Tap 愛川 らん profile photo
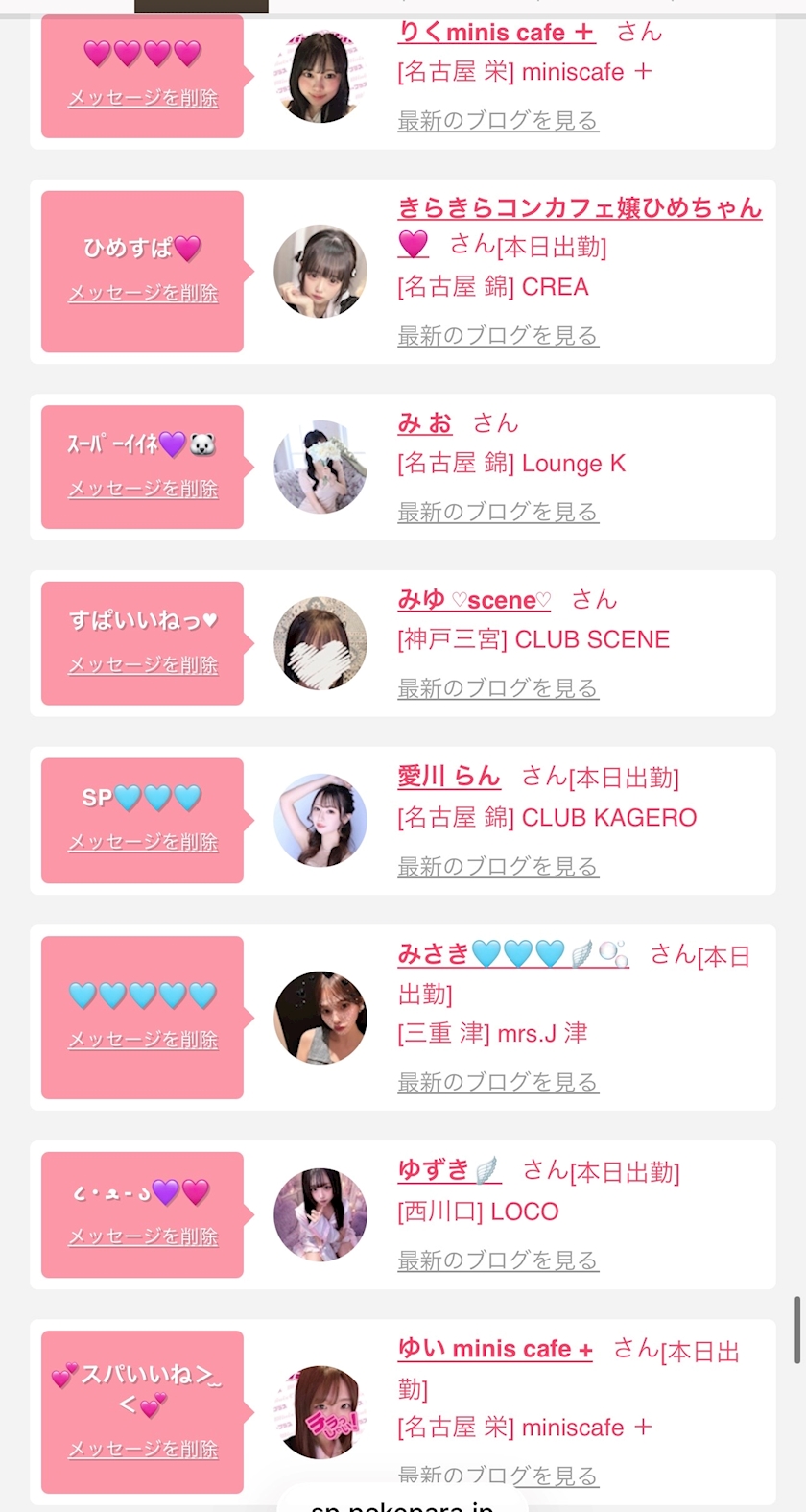Image resolution: width=806 pixels, height=1512 pixels. tap(320, 821)
